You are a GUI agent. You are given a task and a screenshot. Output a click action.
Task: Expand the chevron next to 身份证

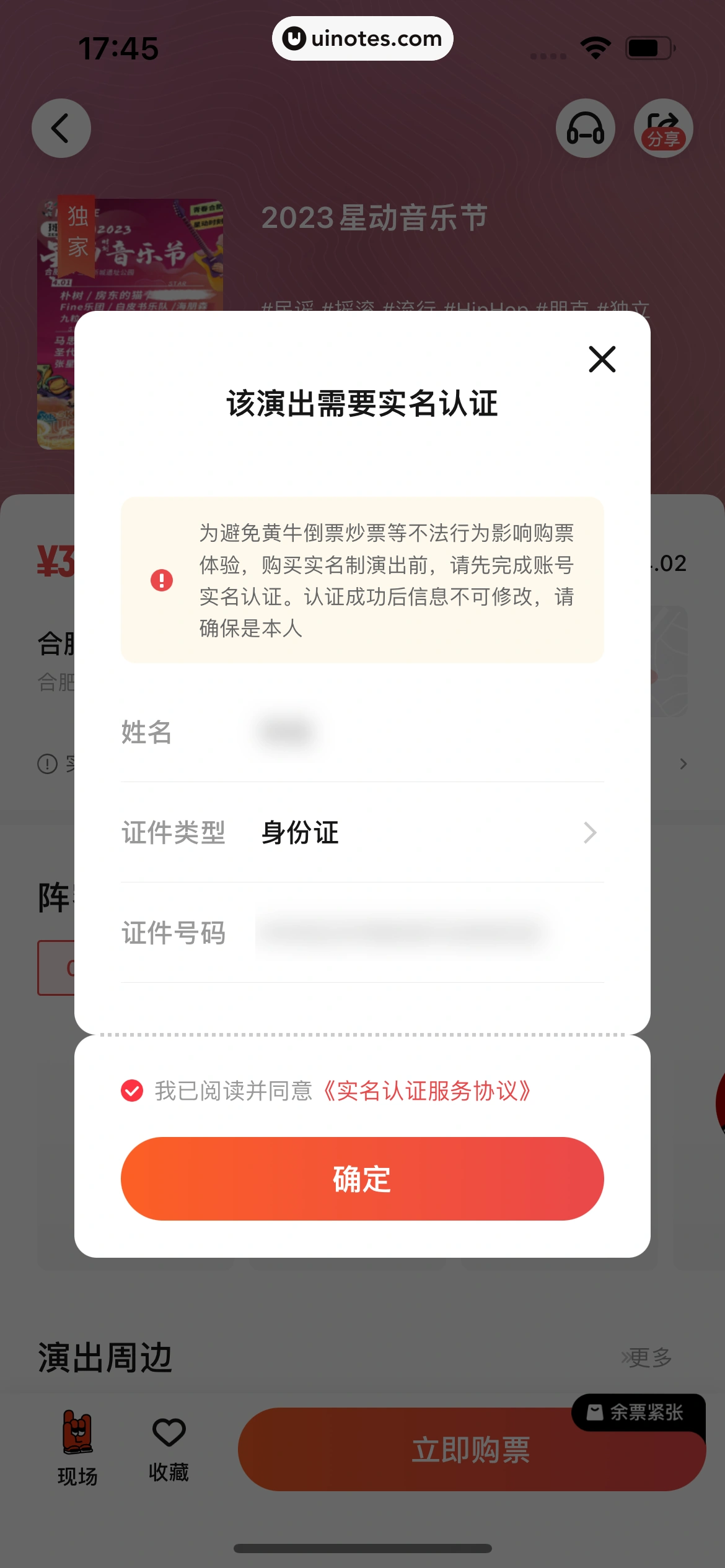pyautogui.click(x=589, y=833)
